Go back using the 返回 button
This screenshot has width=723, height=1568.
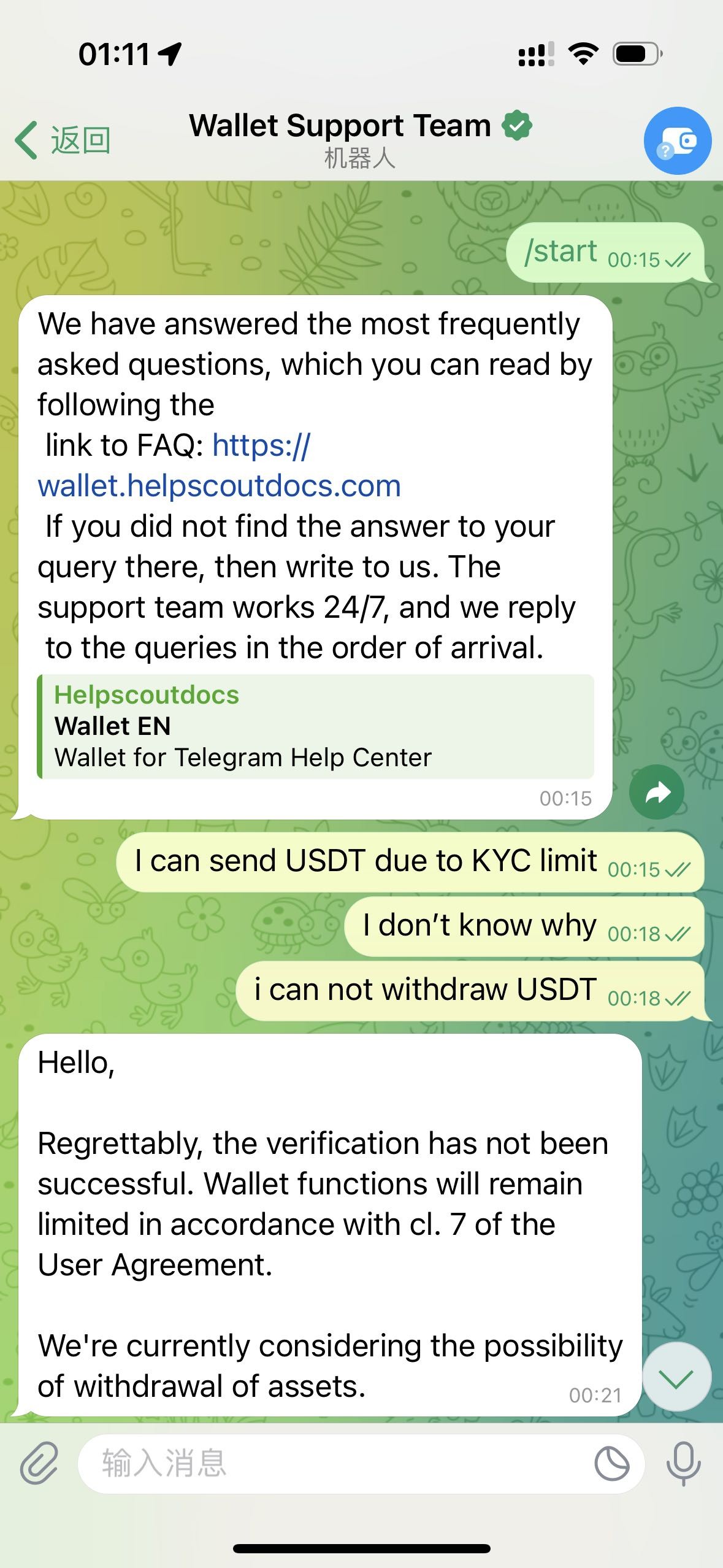[63, 140]
